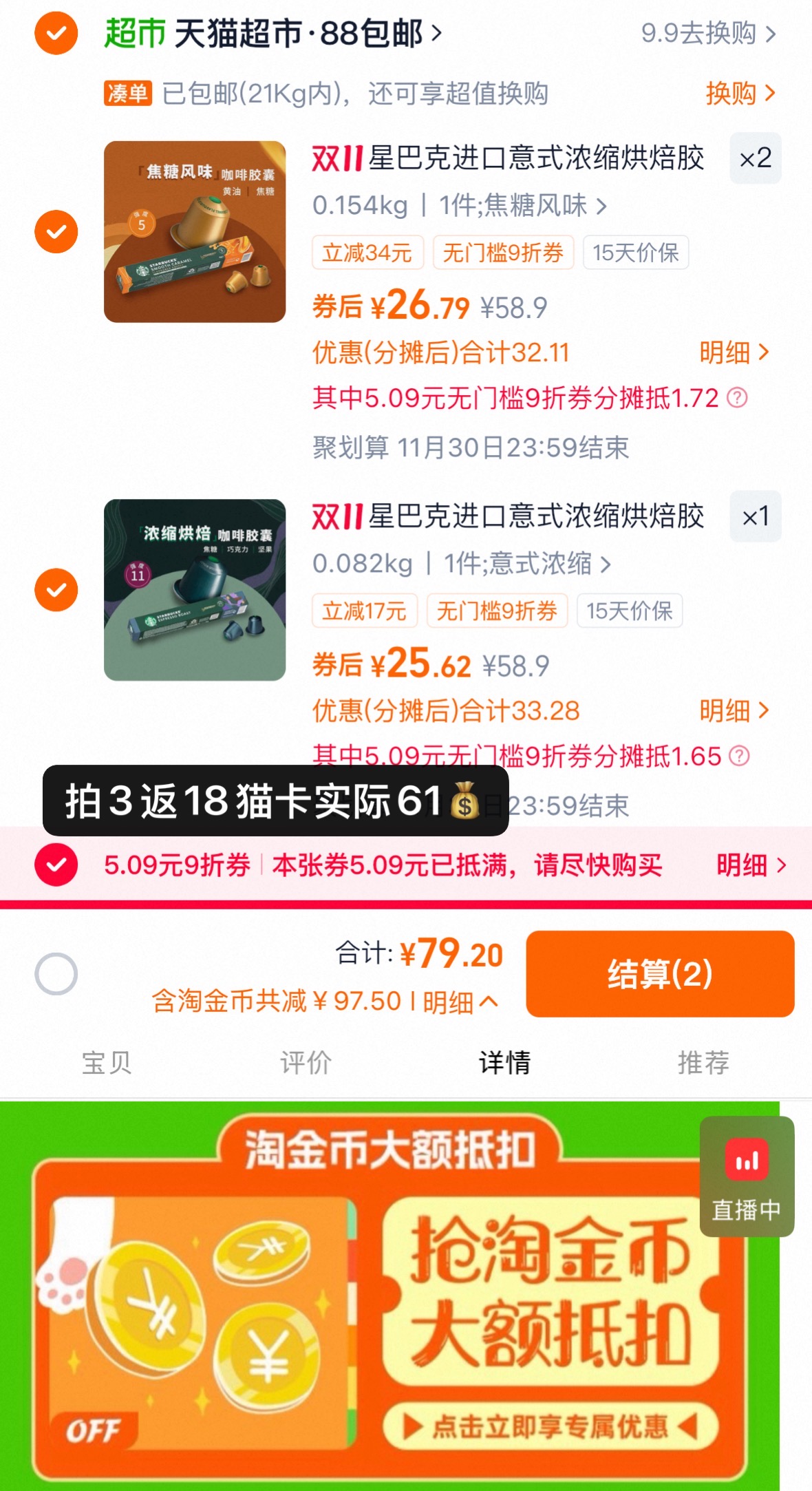Click the 无门槛9折券 tag on caramel item

tap(503, 253)
